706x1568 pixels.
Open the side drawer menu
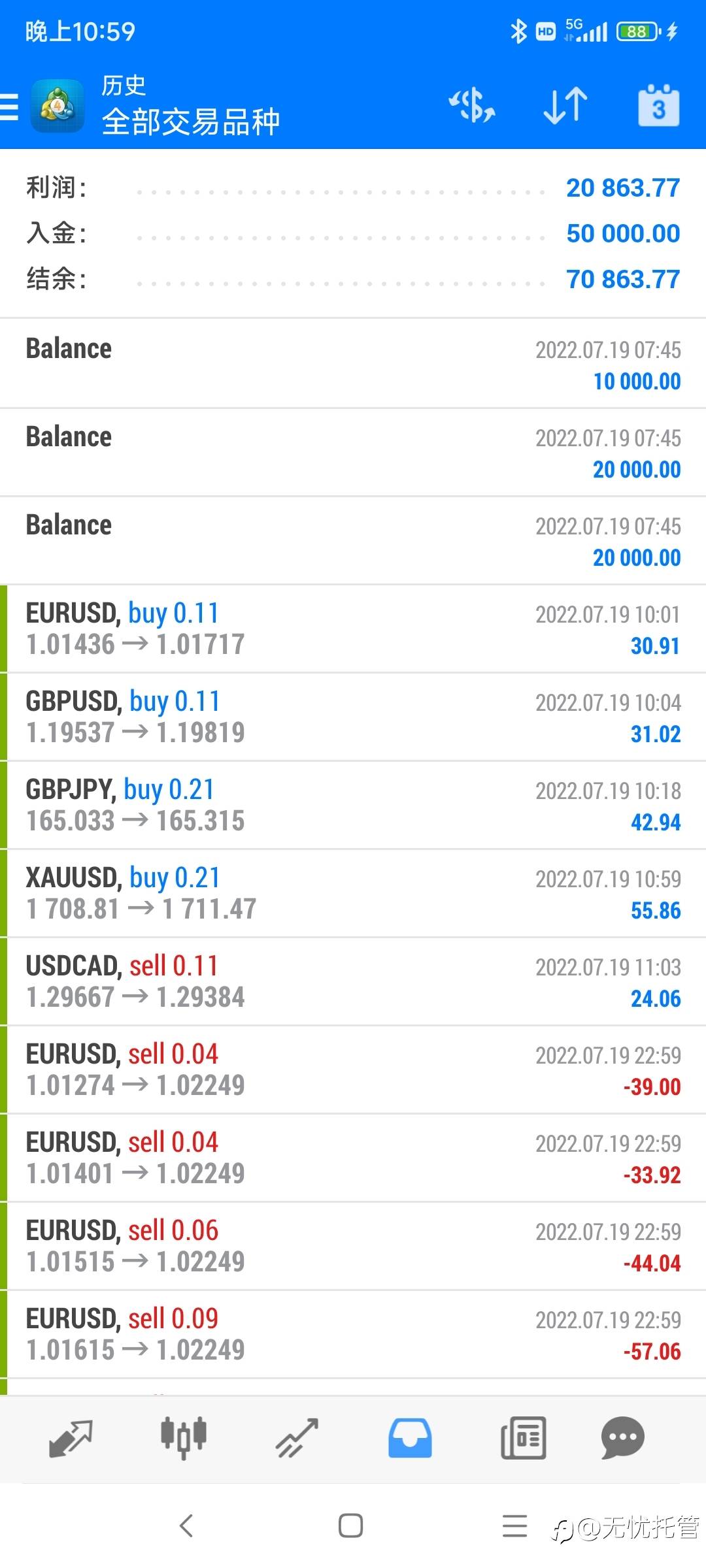10,106
